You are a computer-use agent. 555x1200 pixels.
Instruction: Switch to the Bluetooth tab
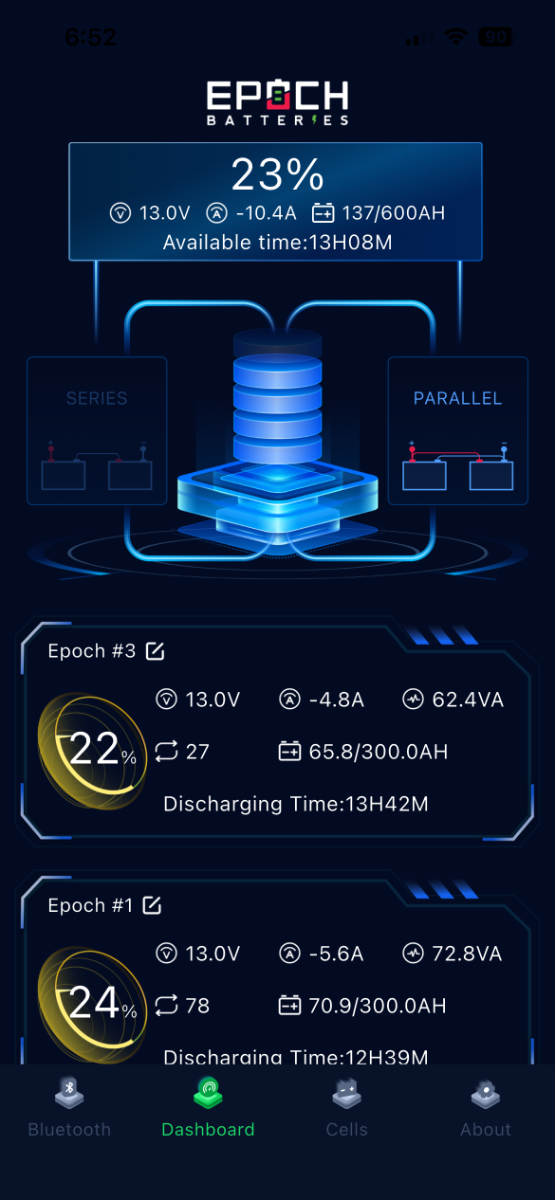click(x=69, y=1108)
